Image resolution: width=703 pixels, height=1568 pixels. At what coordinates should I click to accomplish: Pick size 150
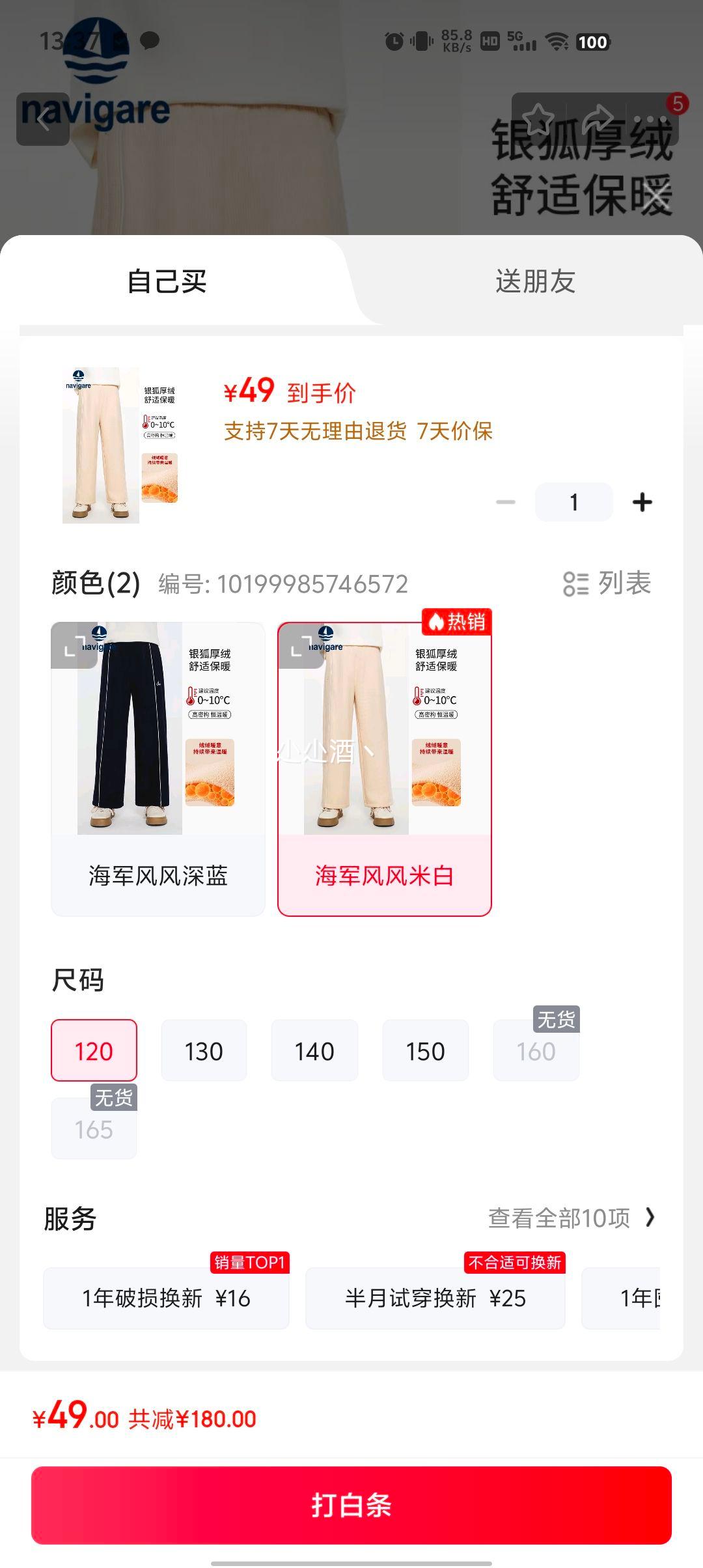pos(425,1051)
